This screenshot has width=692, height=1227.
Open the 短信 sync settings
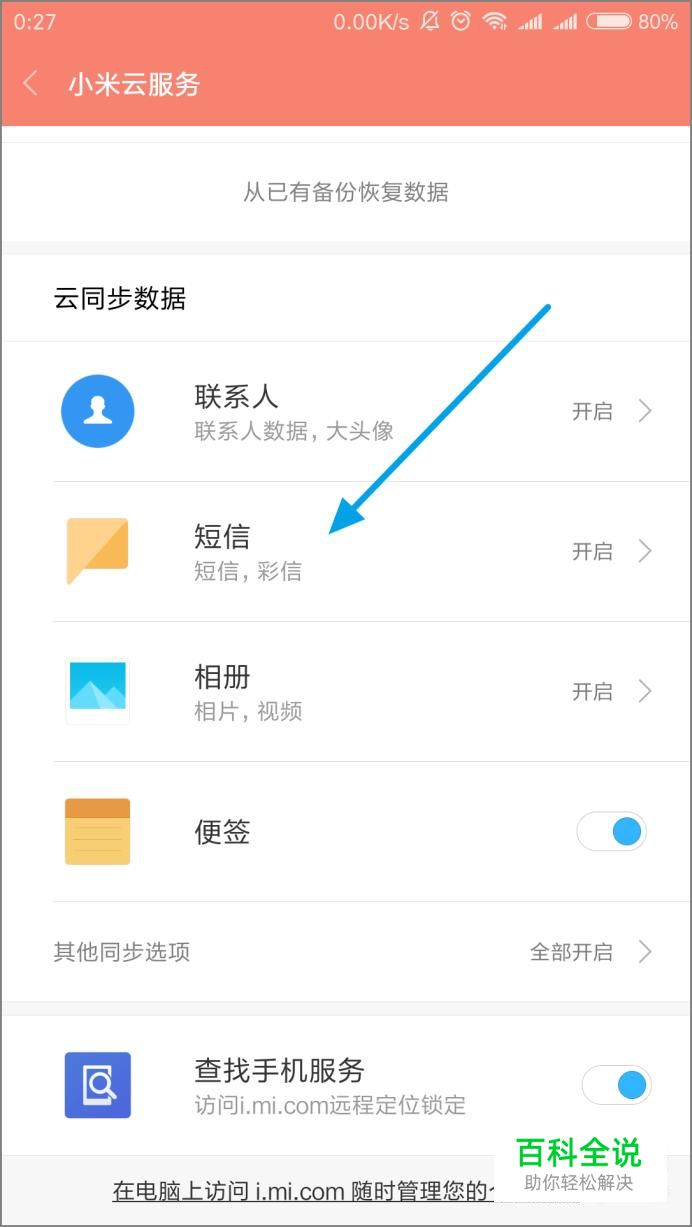tap(346, 551)
